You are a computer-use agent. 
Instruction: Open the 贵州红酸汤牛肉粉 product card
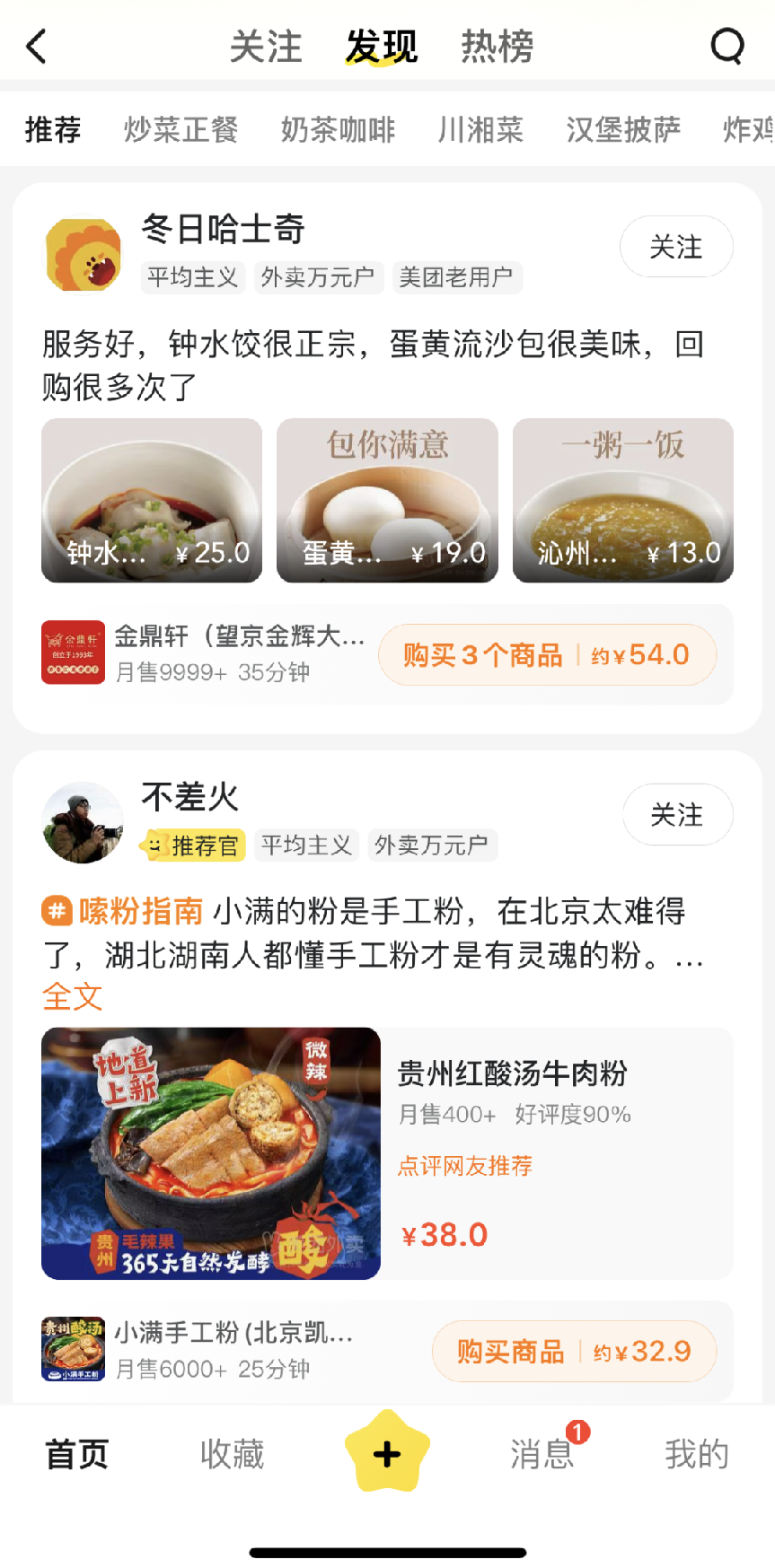click(x=387, y=1153)
